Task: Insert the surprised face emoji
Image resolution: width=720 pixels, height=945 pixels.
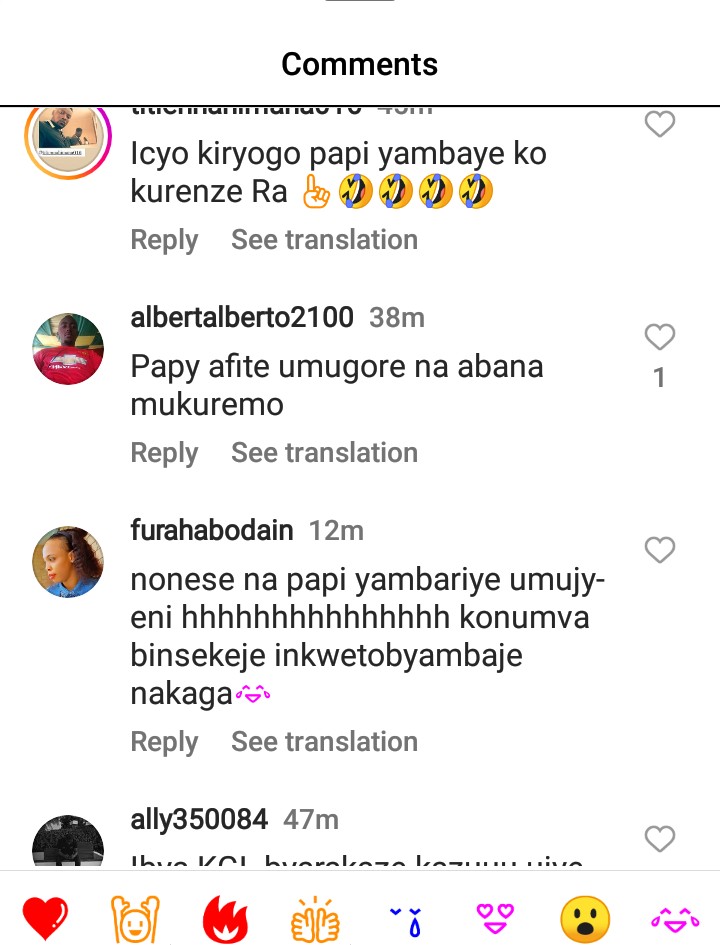Action: [585, 918]
